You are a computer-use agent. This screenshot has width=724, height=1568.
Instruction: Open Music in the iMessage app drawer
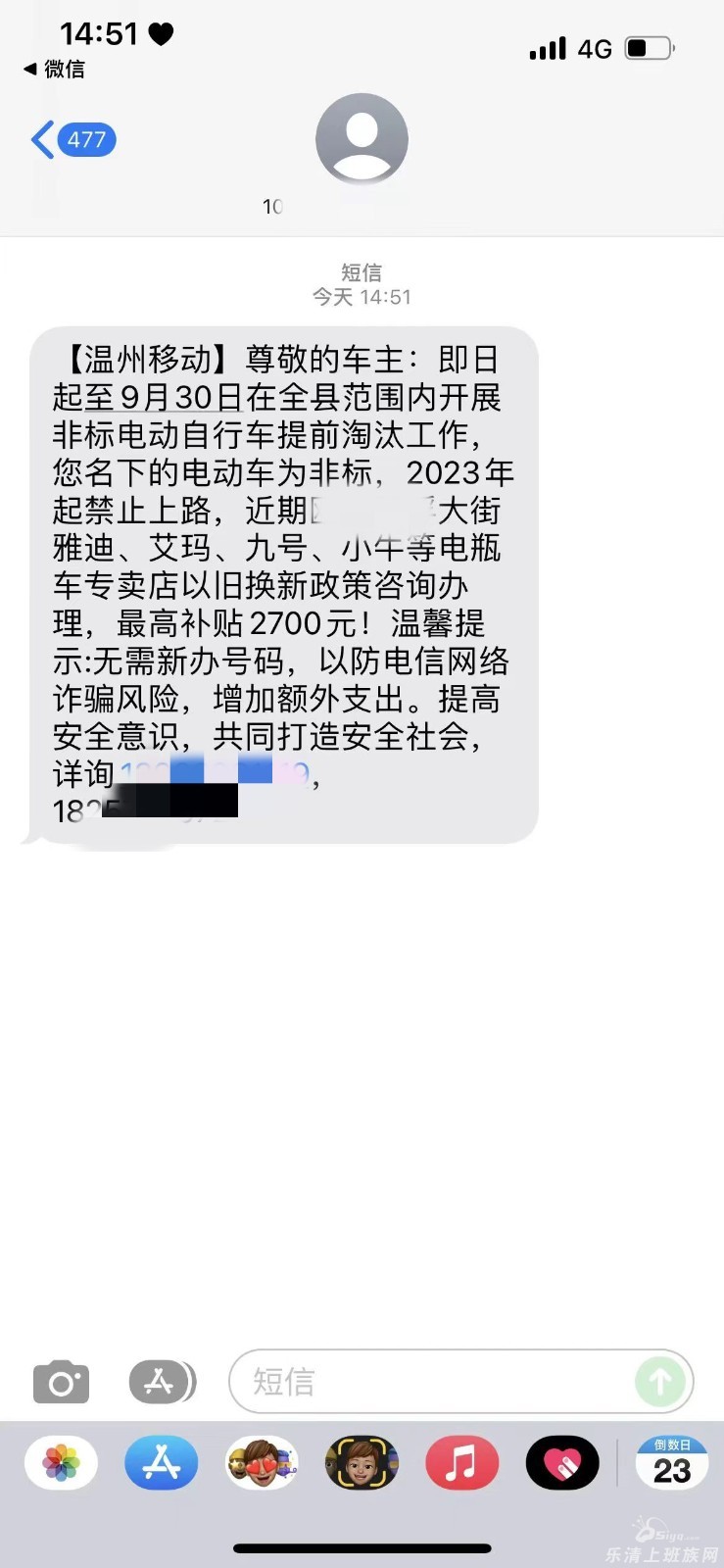pos(461,1463)
